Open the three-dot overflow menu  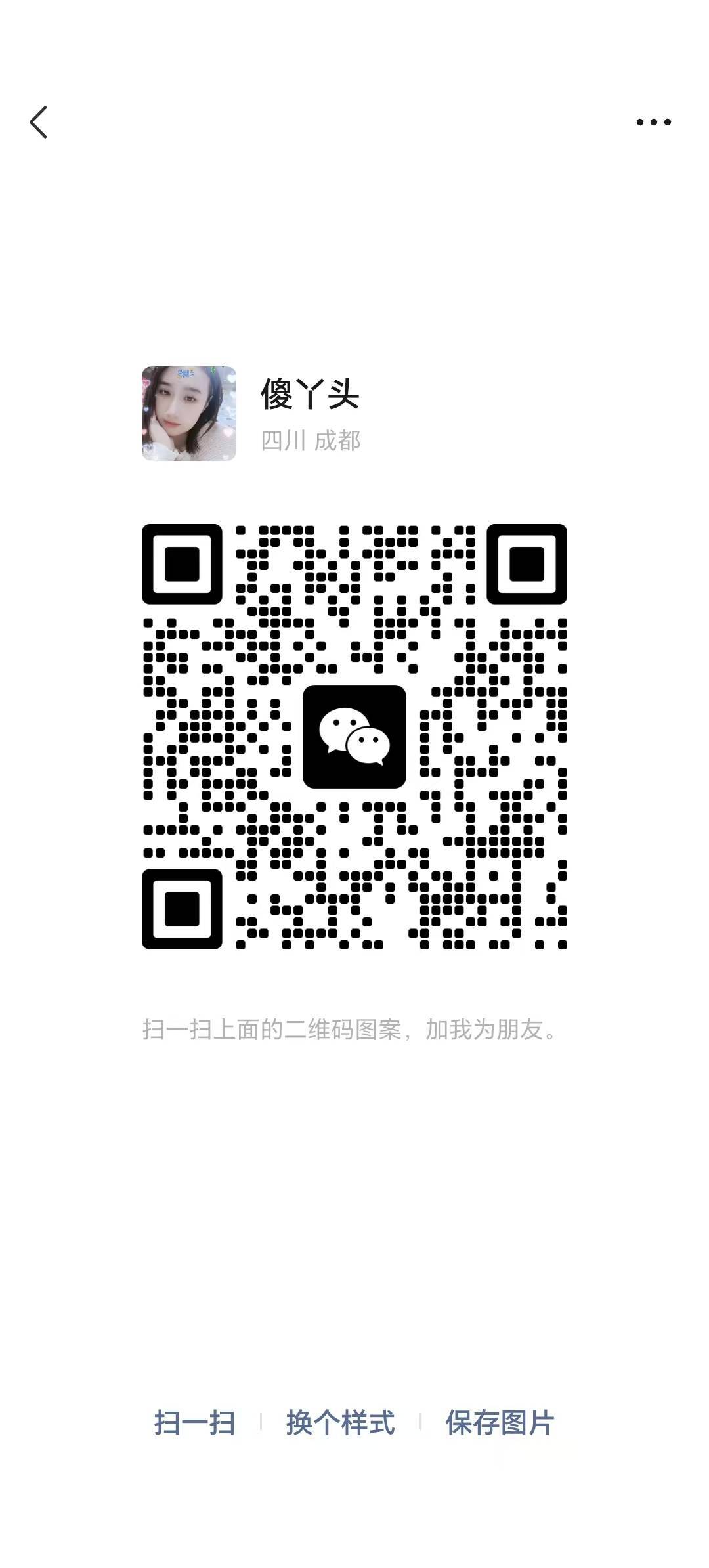pyautogui.click(x=653, y=122)
